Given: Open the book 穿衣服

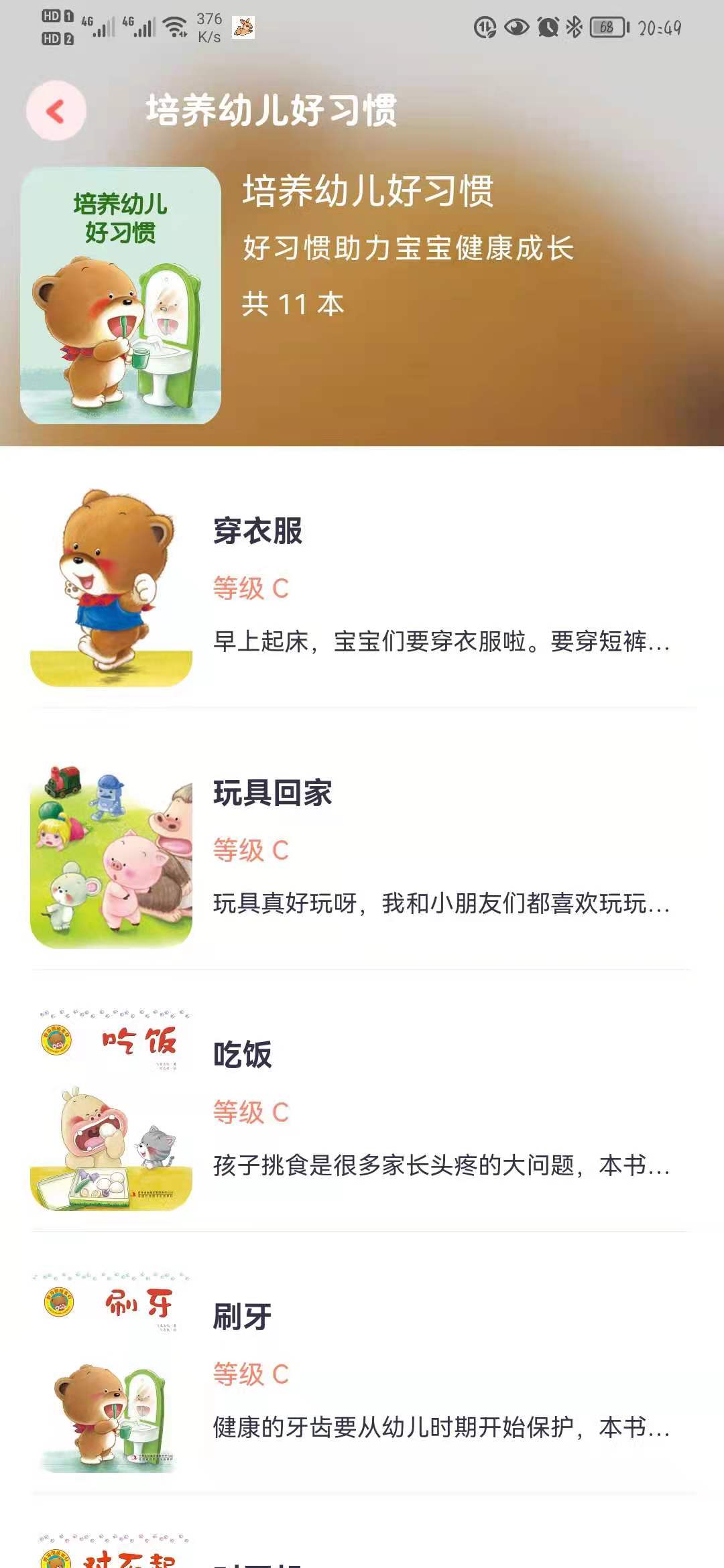Looking at the screenshot, I should (362, 586).
